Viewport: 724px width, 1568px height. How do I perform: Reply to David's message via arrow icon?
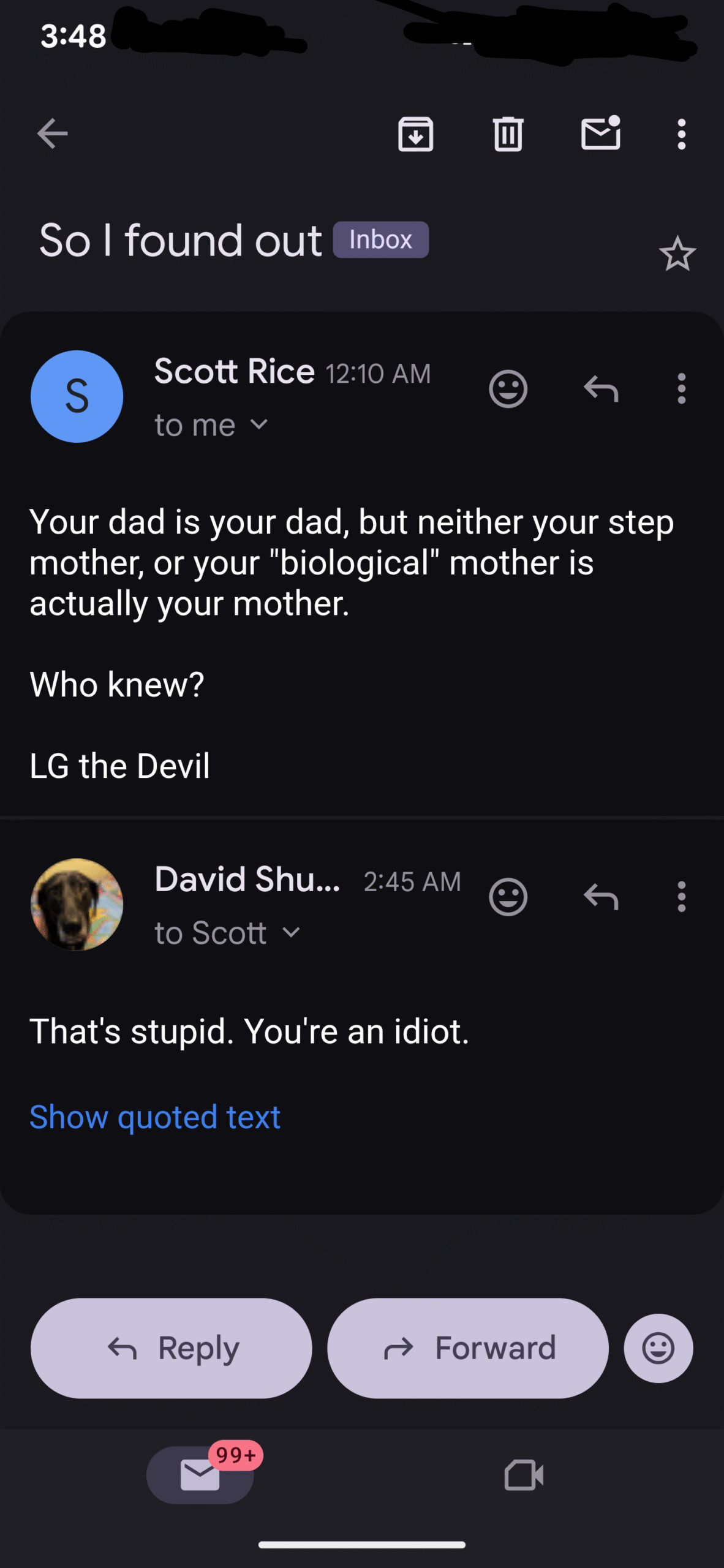[600, 897]
